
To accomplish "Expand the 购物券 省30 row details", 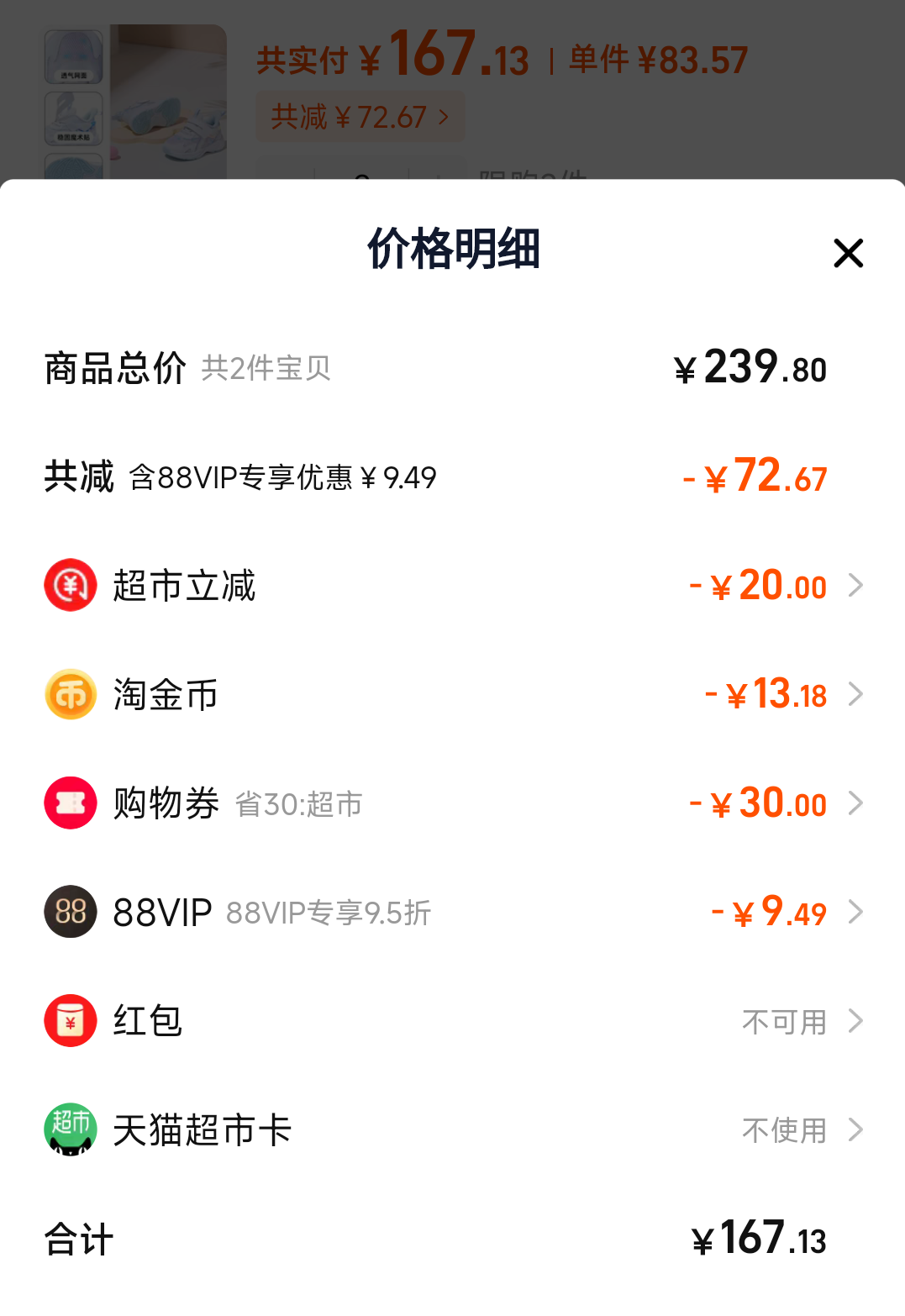I will pyautogui.click(x=855, y=803).
